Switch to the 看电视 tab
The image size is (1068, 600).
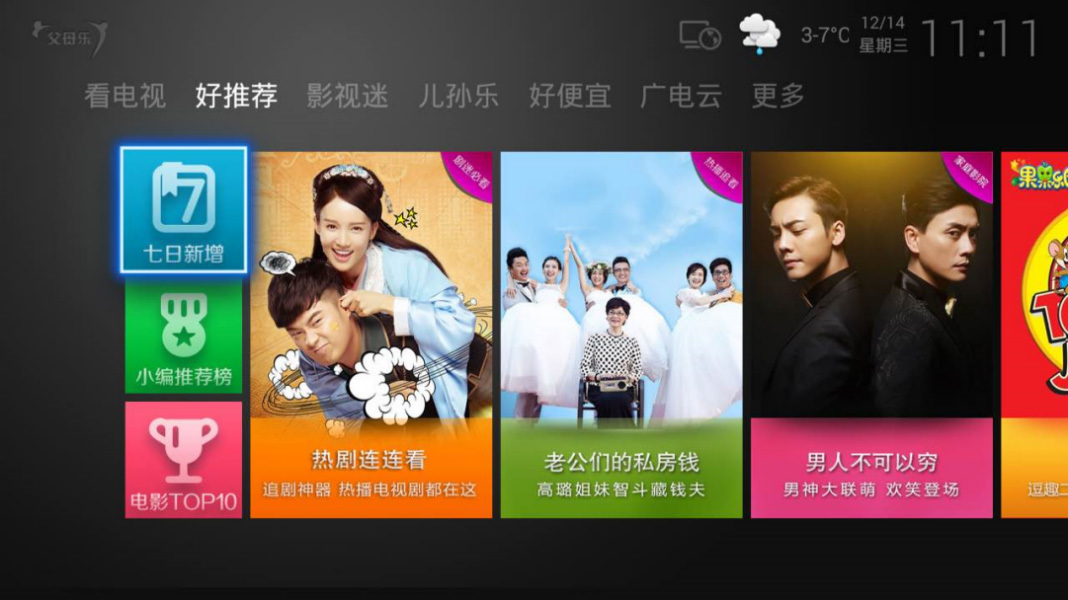125,96
